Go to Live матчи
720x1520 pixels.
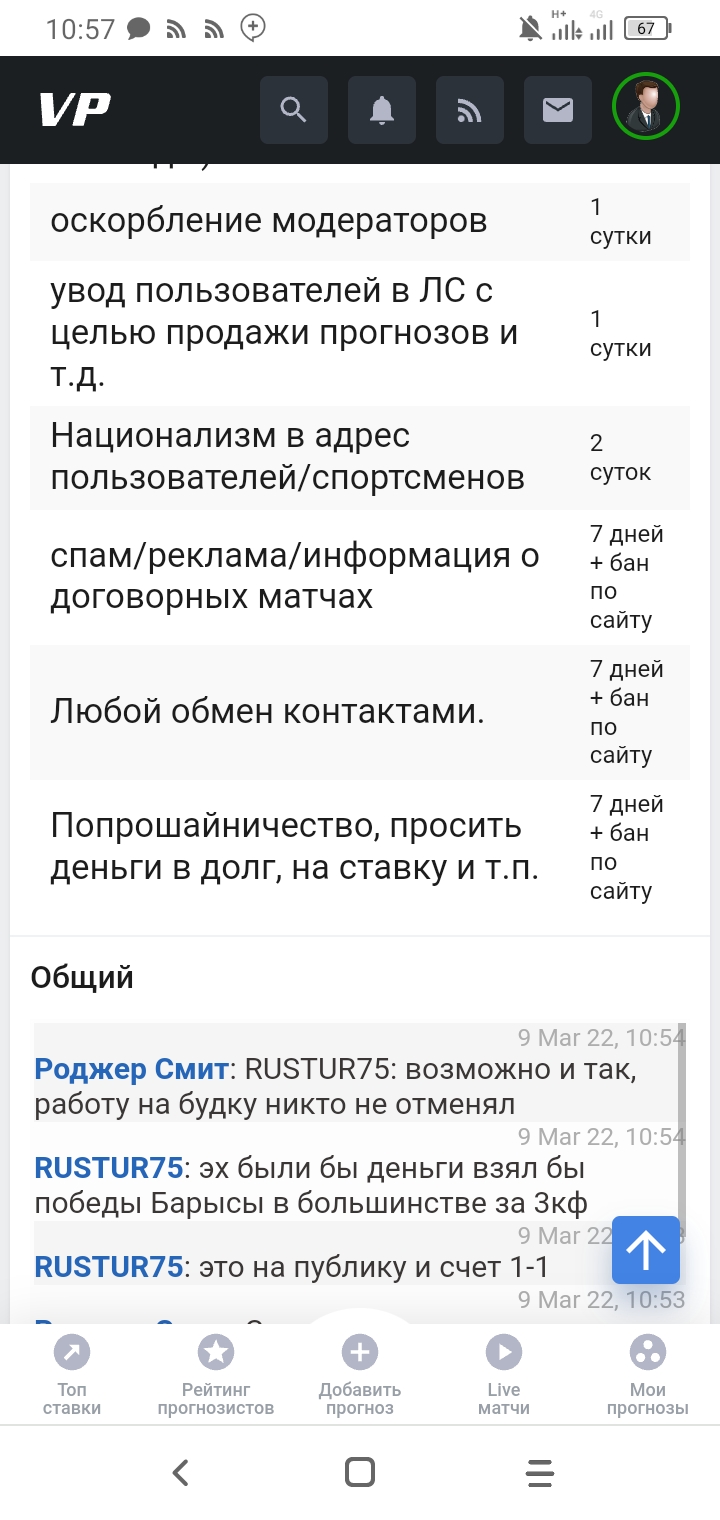coord(504,1375)
